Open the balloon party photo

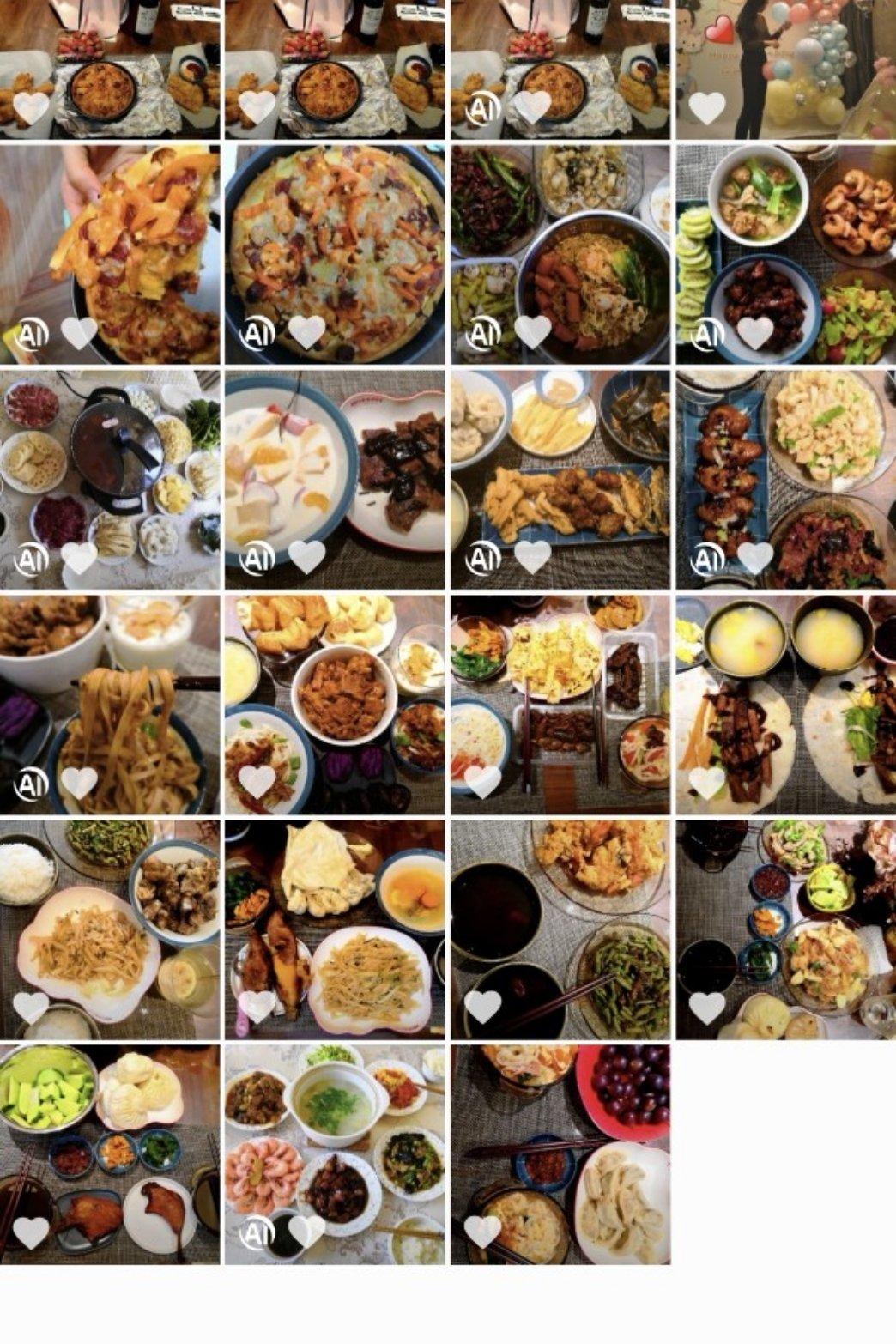(x=785, y=69)
